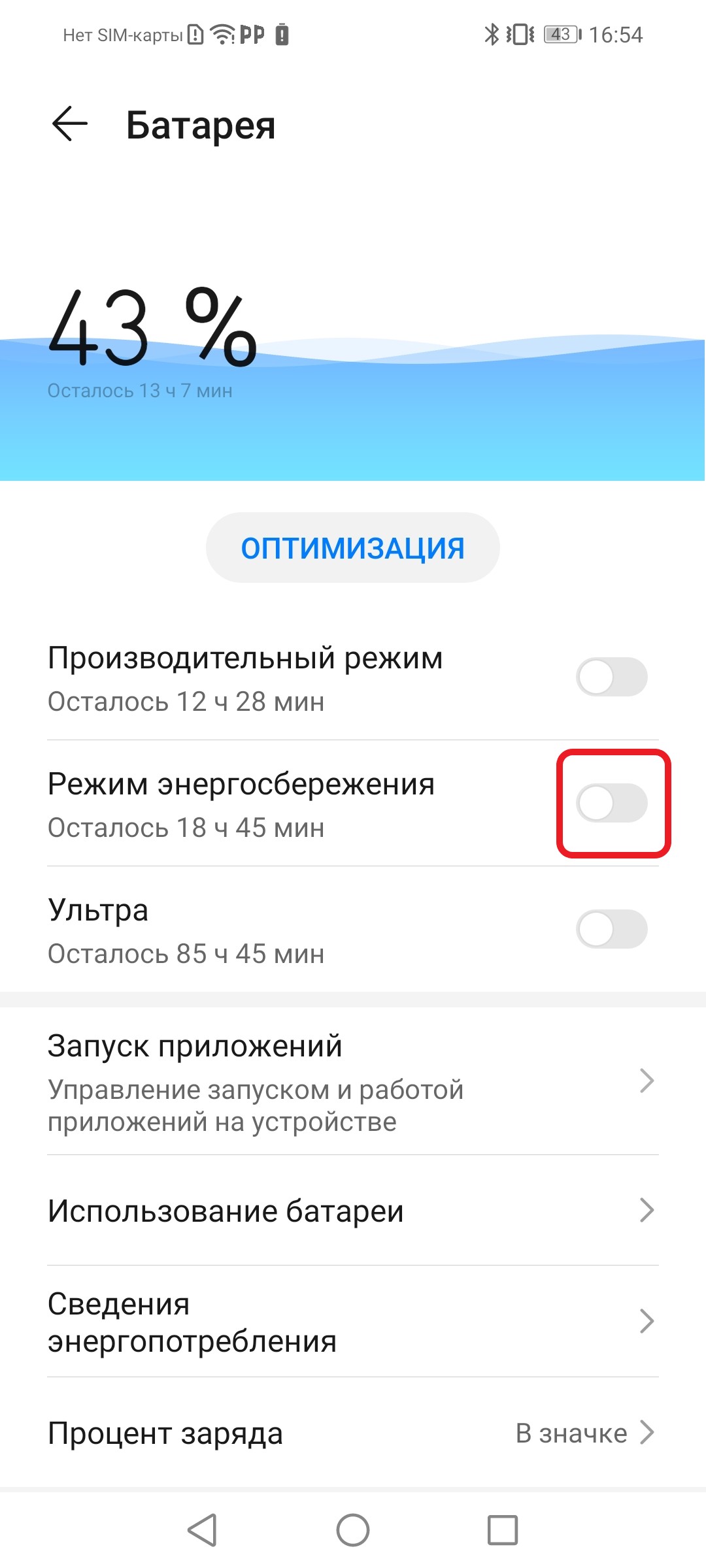Tap the system home button
706x1568 pixels.
pyautogui.click(x=353, y=1530)
